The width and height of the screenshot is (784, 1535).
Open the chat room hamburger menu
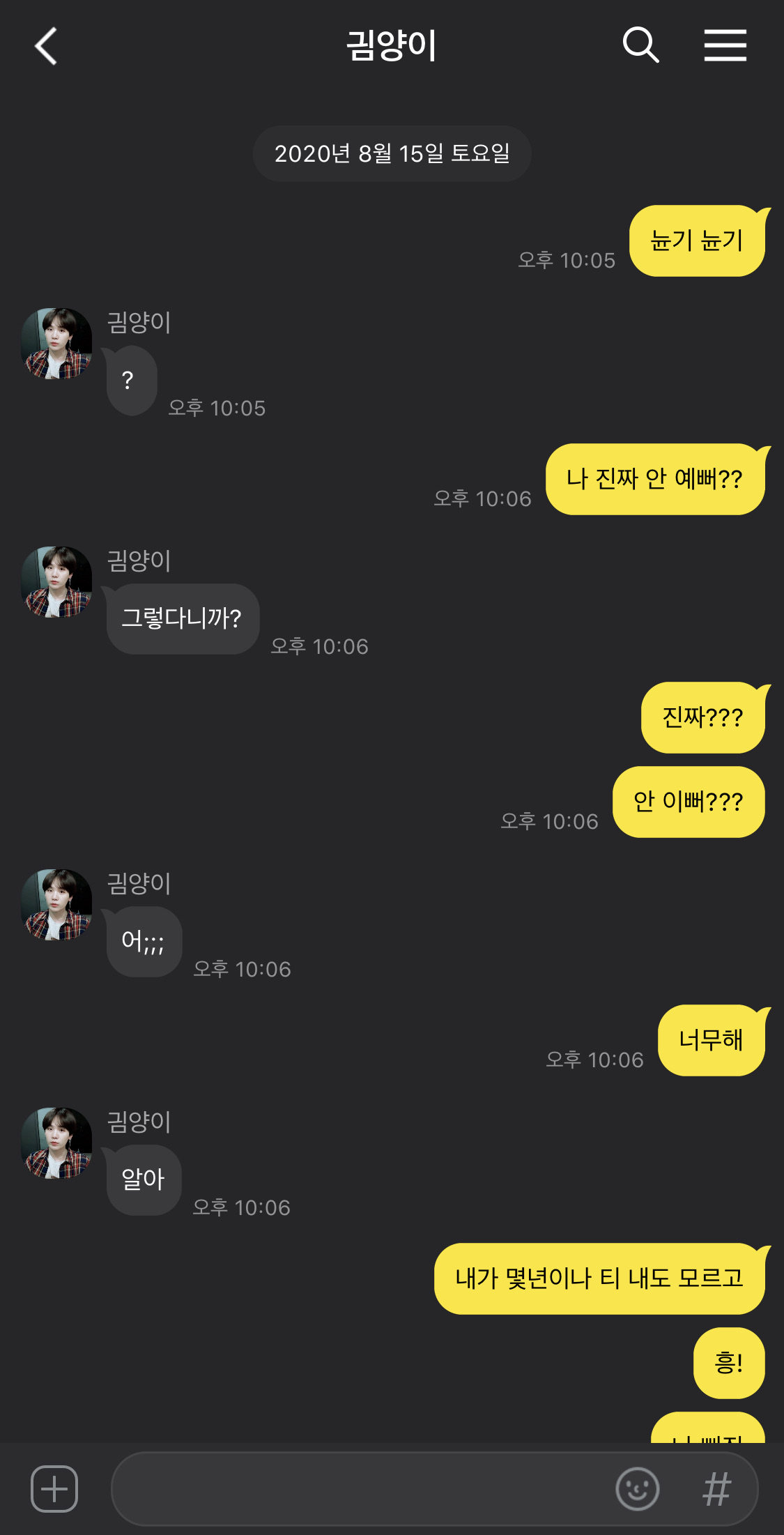pos(725,46)
